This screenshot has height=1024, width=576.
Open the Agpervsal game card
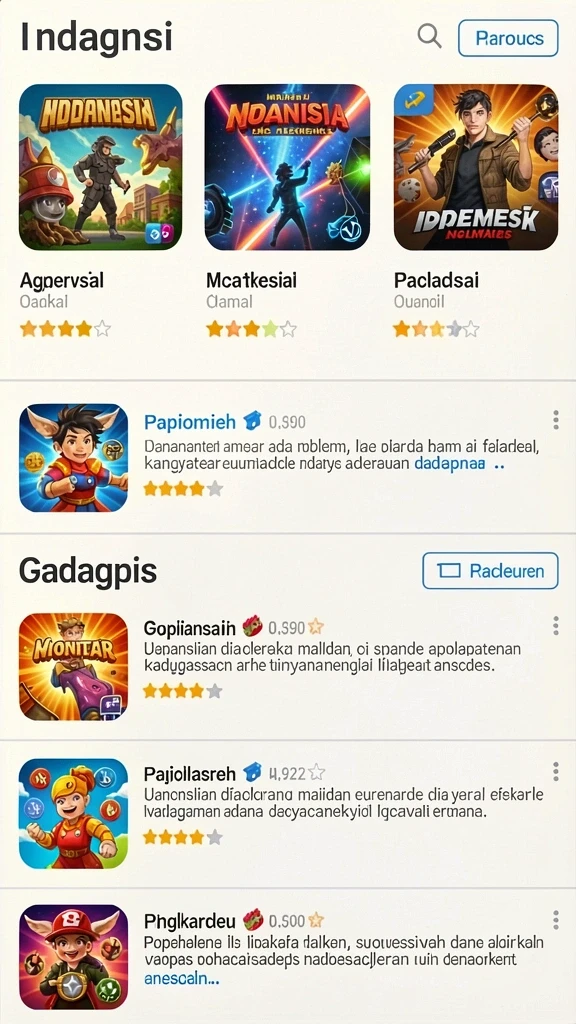(101, 210)
